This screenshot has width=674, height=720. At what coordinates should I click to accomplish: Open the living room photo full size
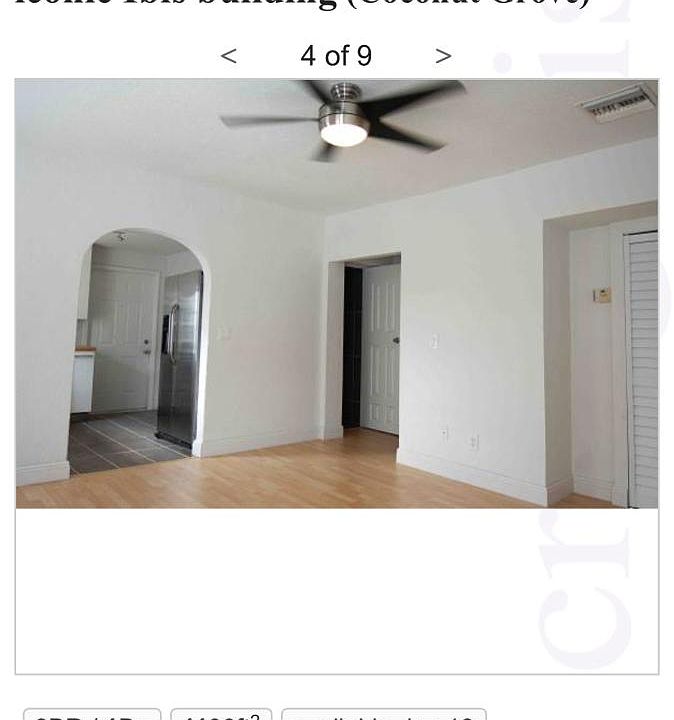coord(337,294)
